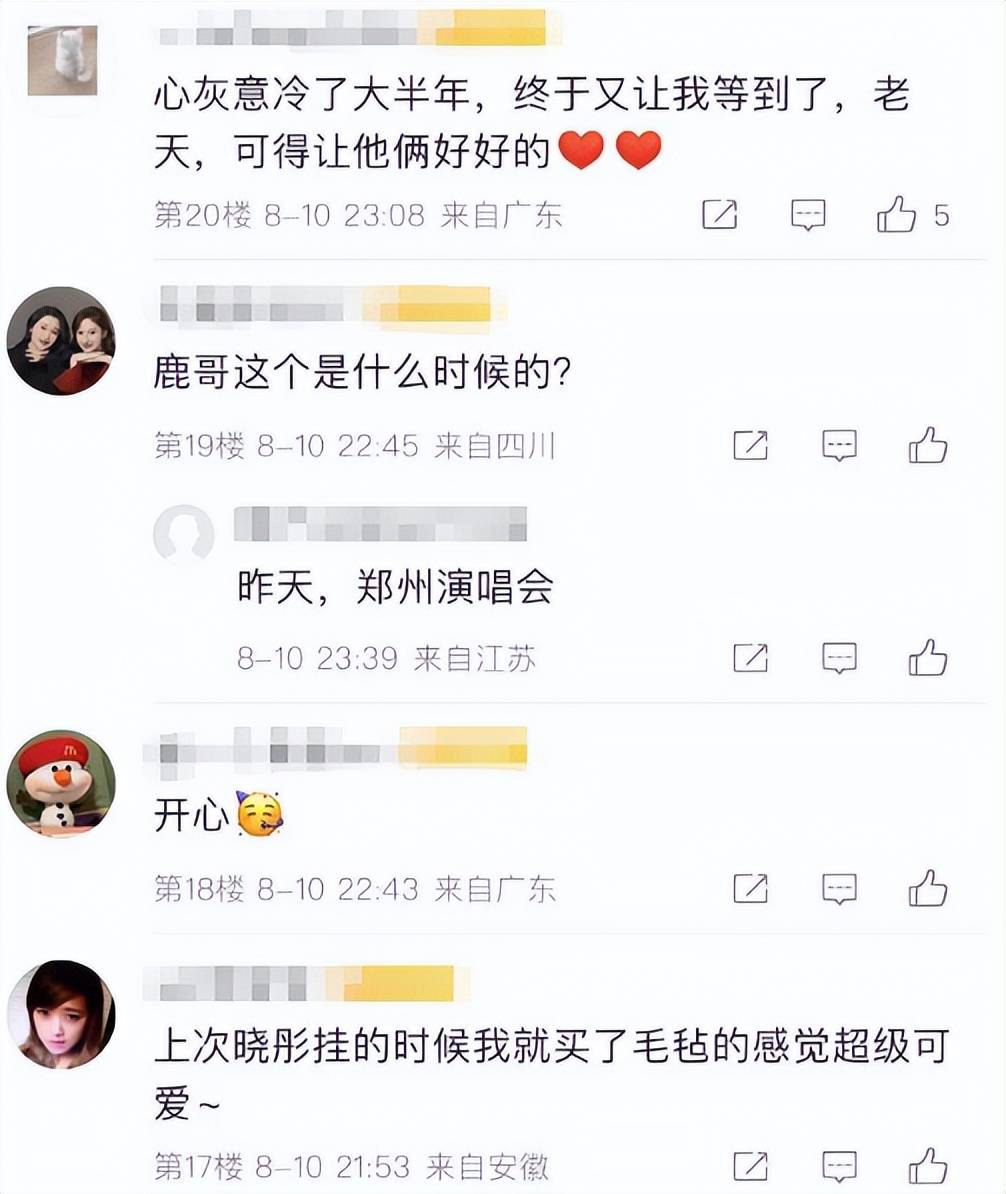Reply to the 17th floor 毛毡 comment
1006x1194 pixels.
839,1165
